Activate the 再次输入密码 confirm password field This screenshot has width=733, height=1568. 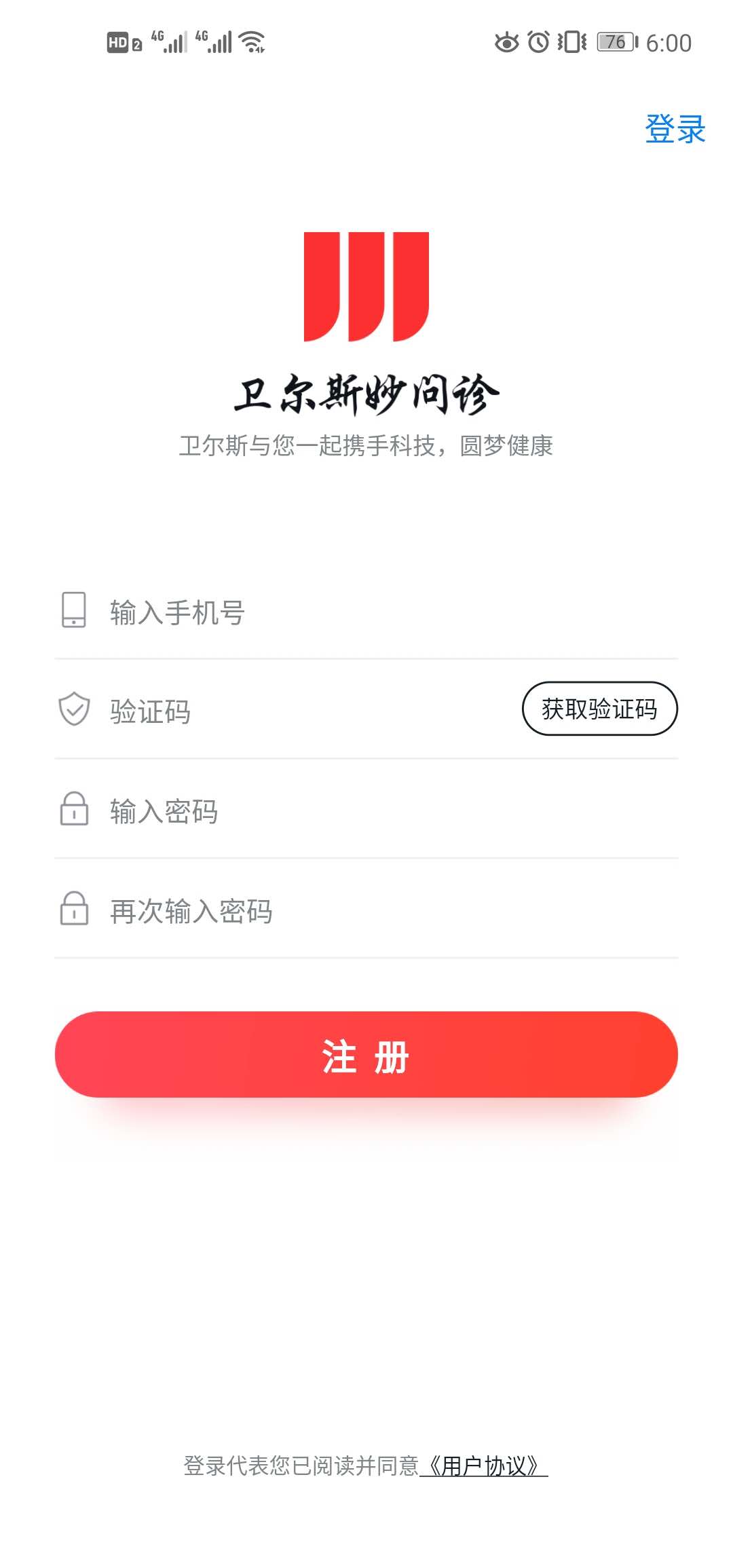point(366,911)
